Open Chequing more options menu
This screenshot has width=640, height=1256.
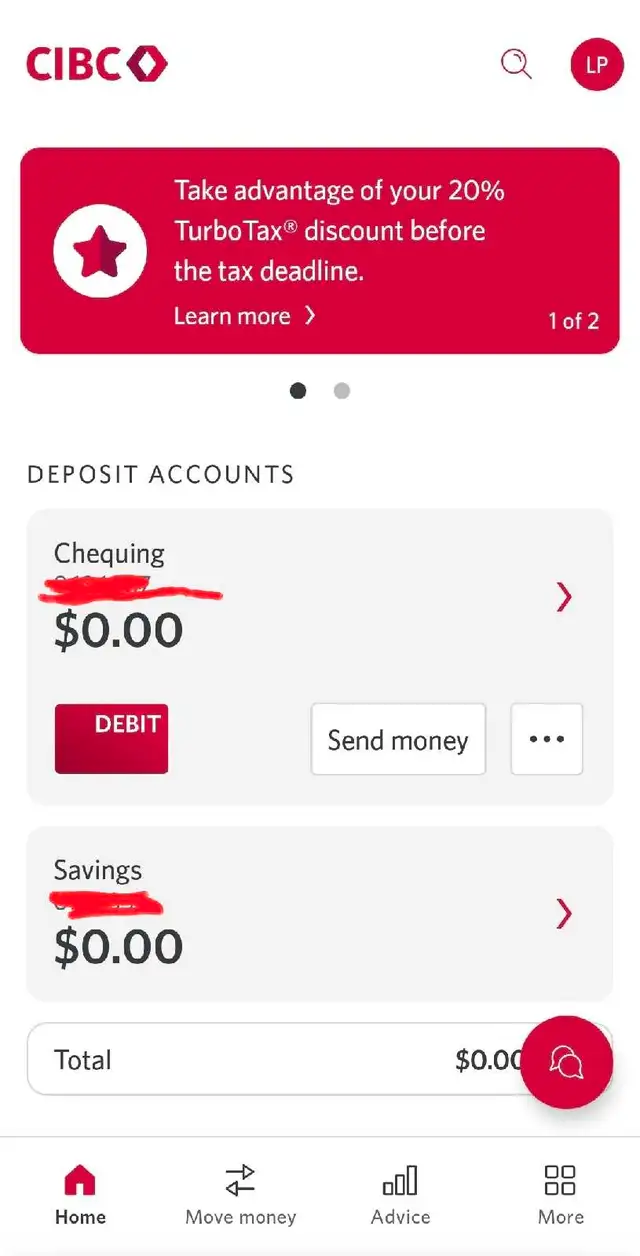[x=546, y=739]
